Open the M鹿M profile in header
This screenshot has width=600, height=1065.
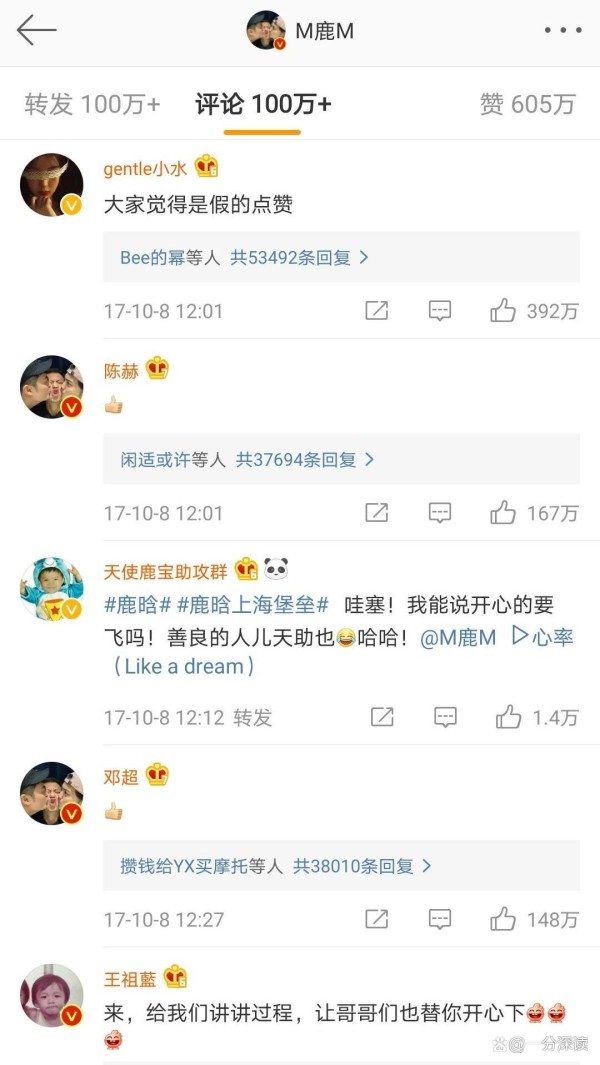pos(300,31)
